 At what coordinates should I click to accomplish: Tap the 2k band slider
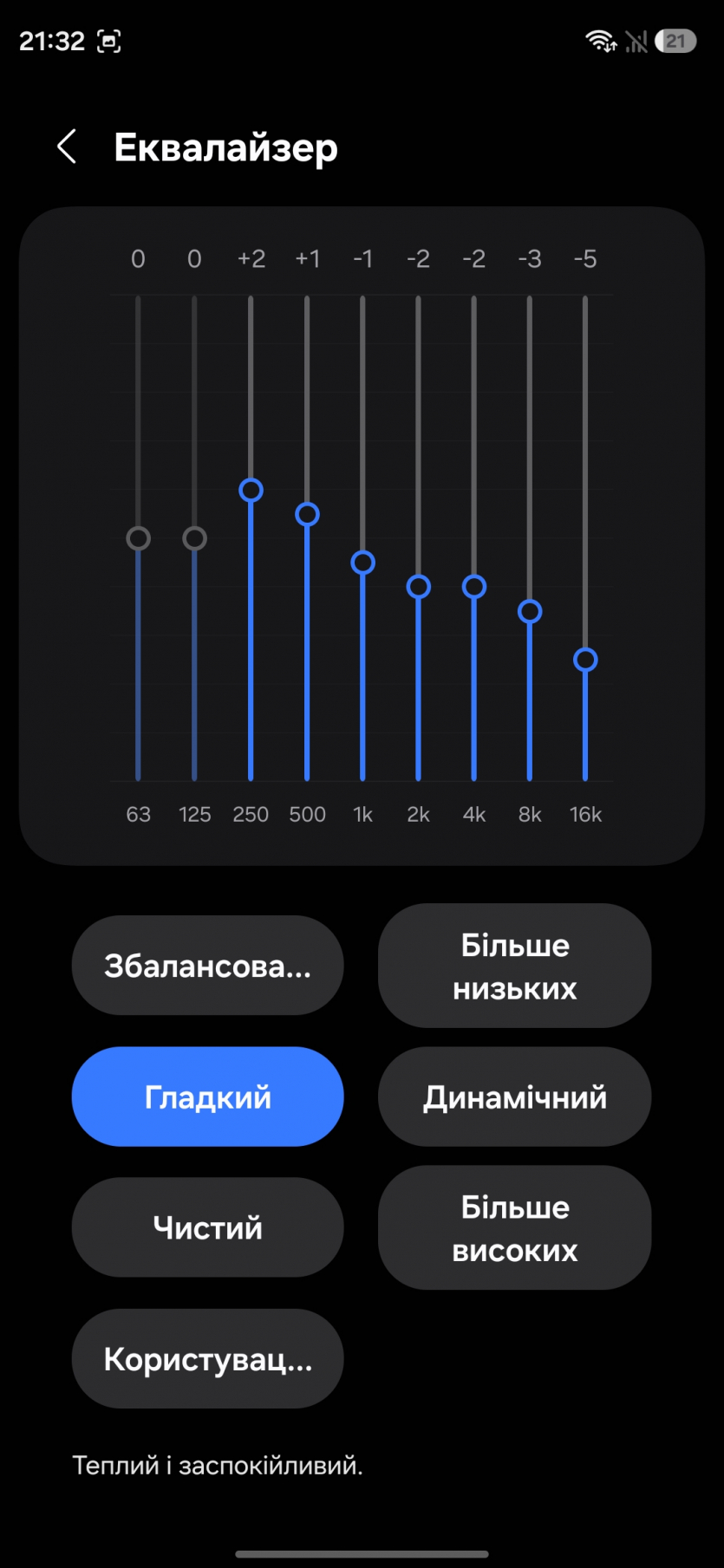pyautogui.click(x=418, y=587)
